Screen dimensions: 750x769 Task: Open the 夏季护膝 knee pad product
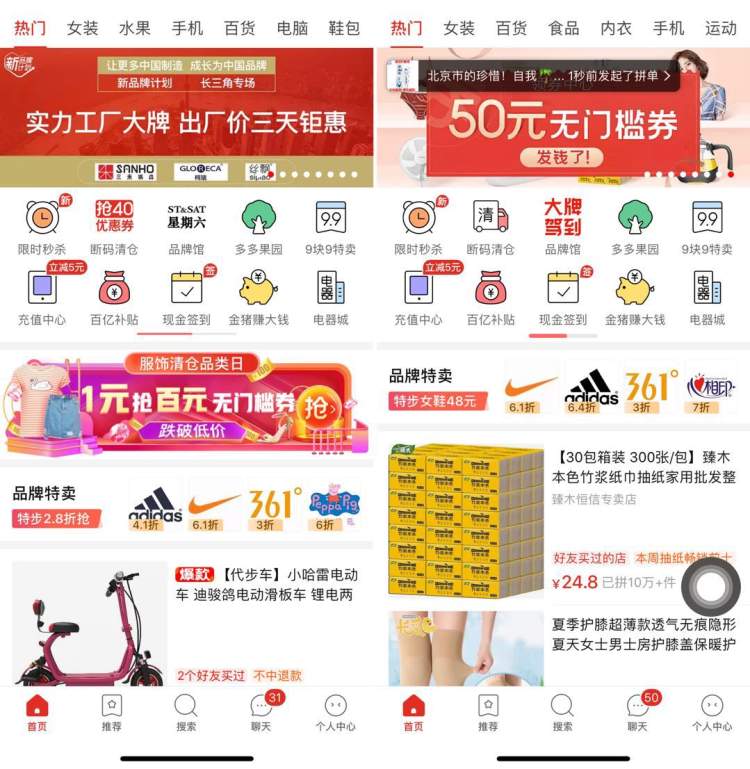pos(562,645)
